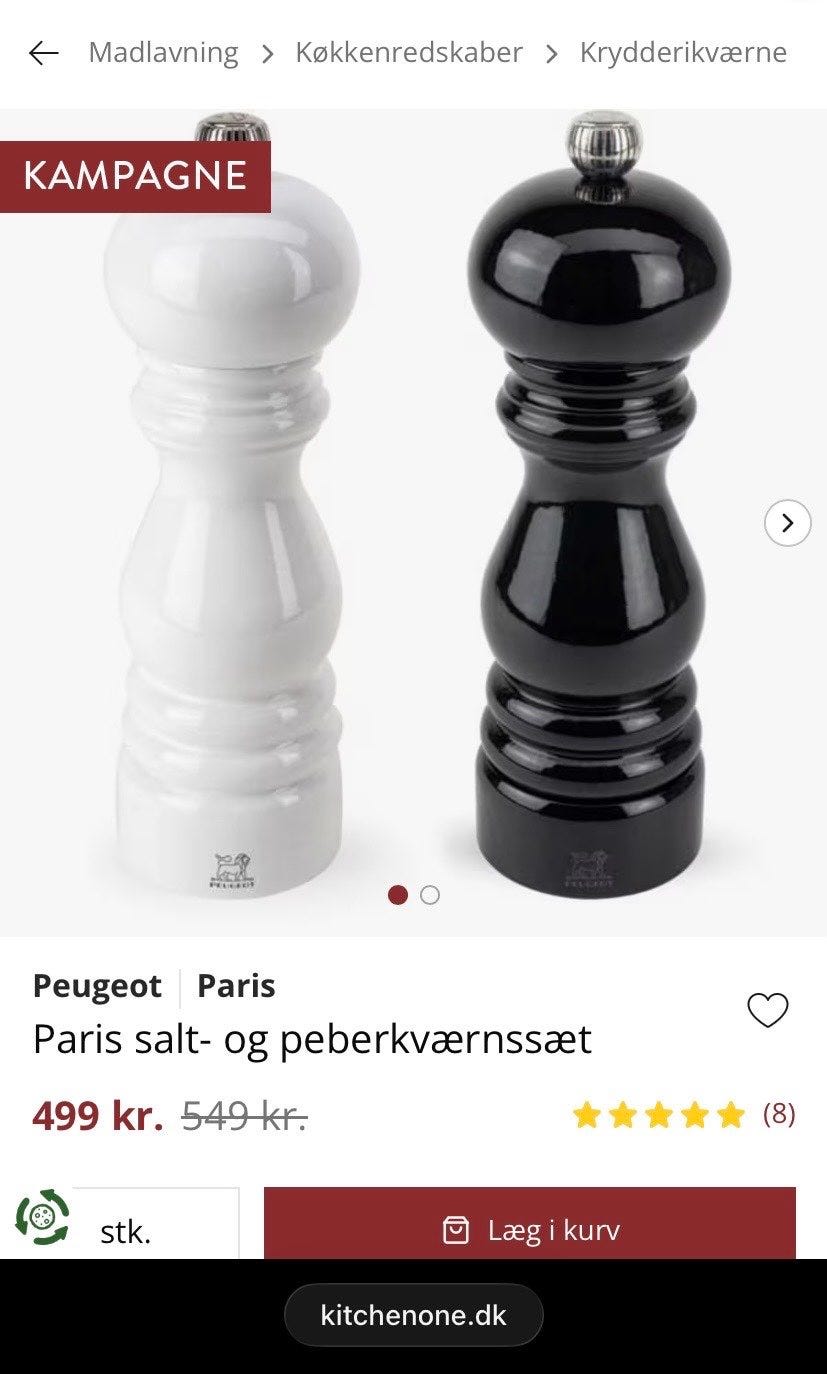The width and height of the screenshot is (827, 1374).
Task: Open the Krydderikværne category
Action: coord(681,52)
